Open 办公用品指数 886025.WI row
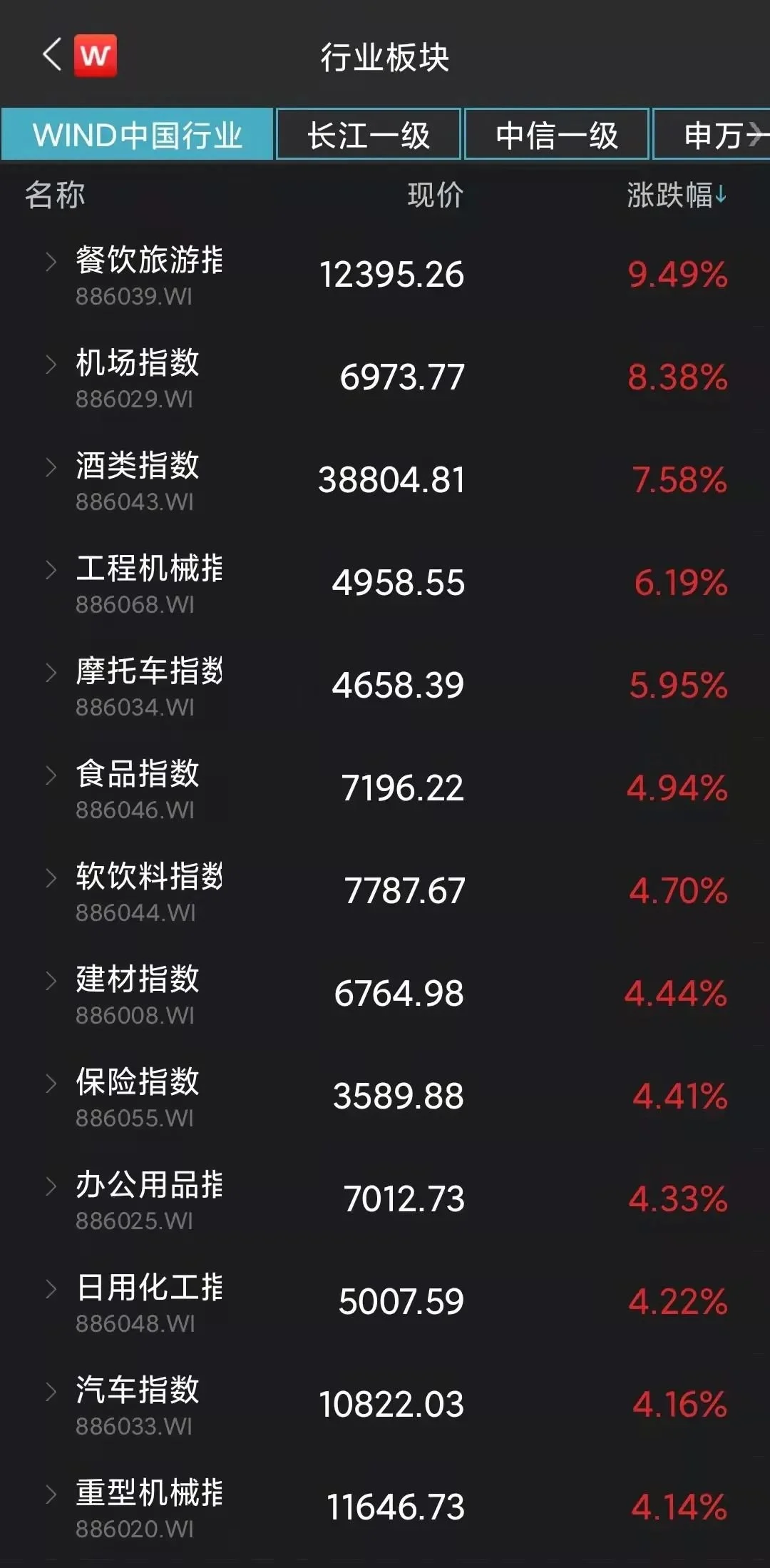Screen dimensions: 770x1568 385,1200
